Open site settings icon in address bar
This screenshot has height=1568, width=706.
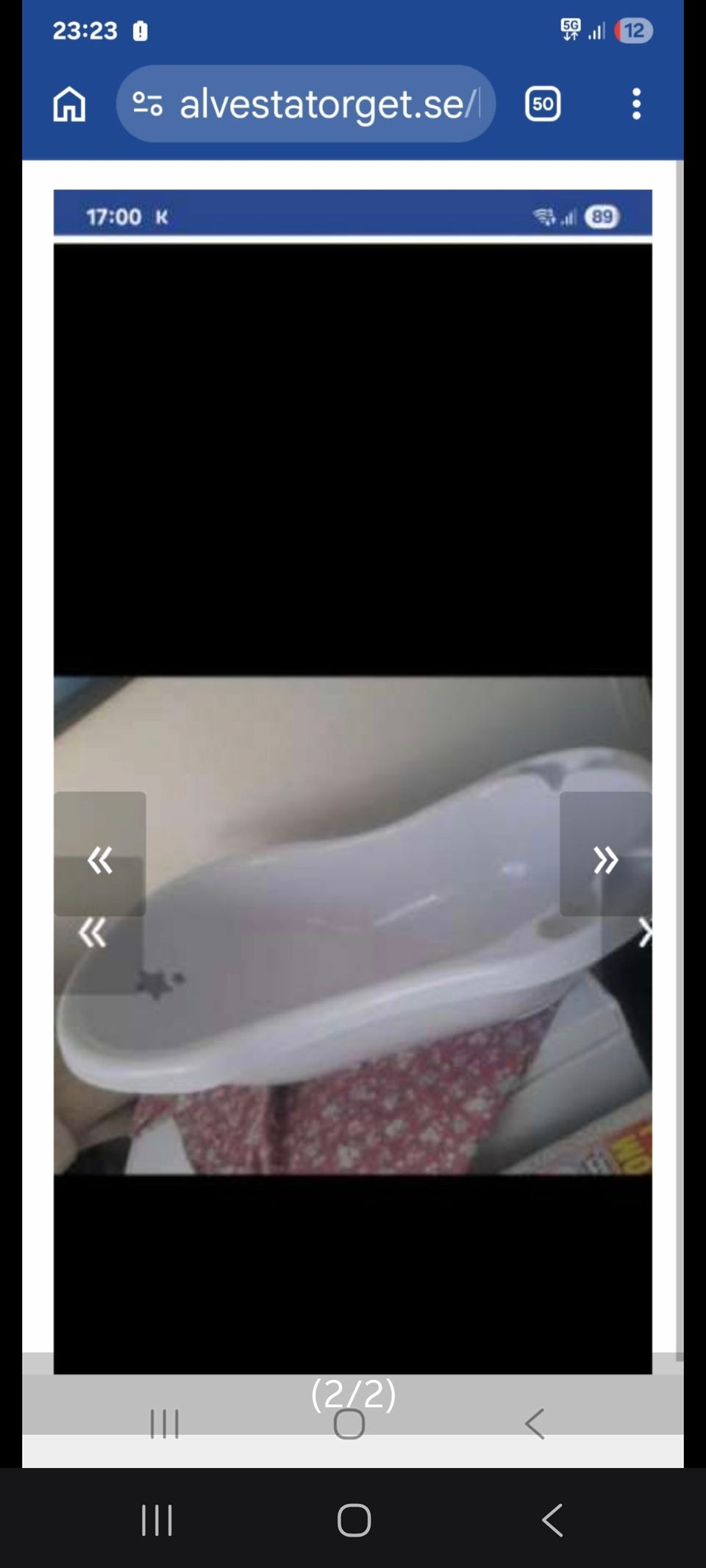[x=147, y=104]
